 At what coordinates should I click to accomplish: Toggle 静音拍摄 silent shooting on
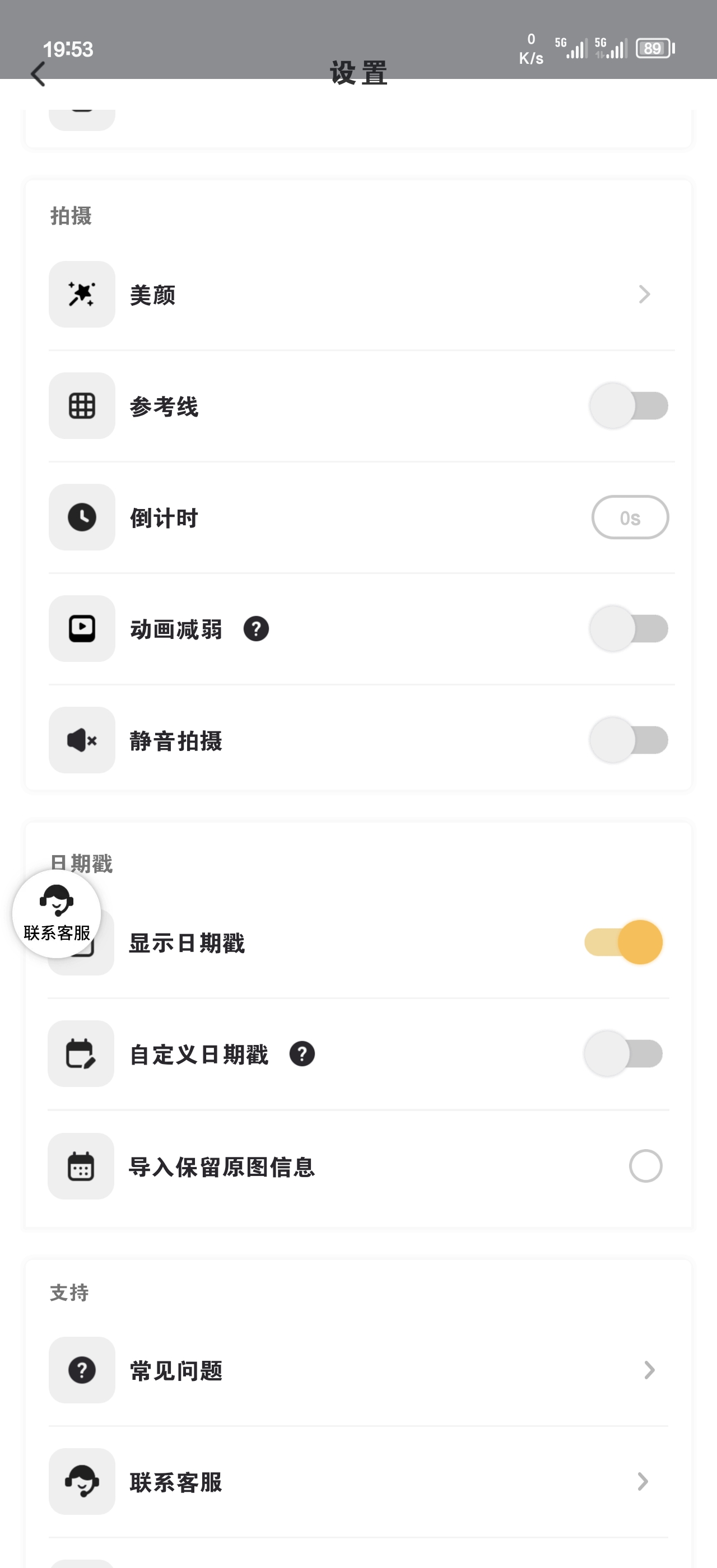[628, 740]
